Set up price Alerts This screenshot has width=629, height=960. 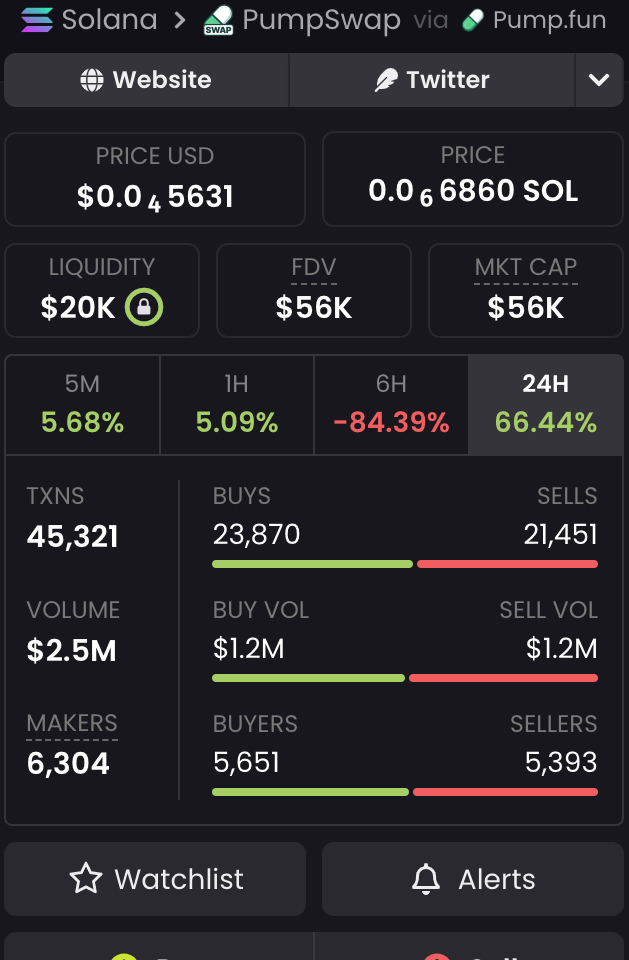[472, 879]
